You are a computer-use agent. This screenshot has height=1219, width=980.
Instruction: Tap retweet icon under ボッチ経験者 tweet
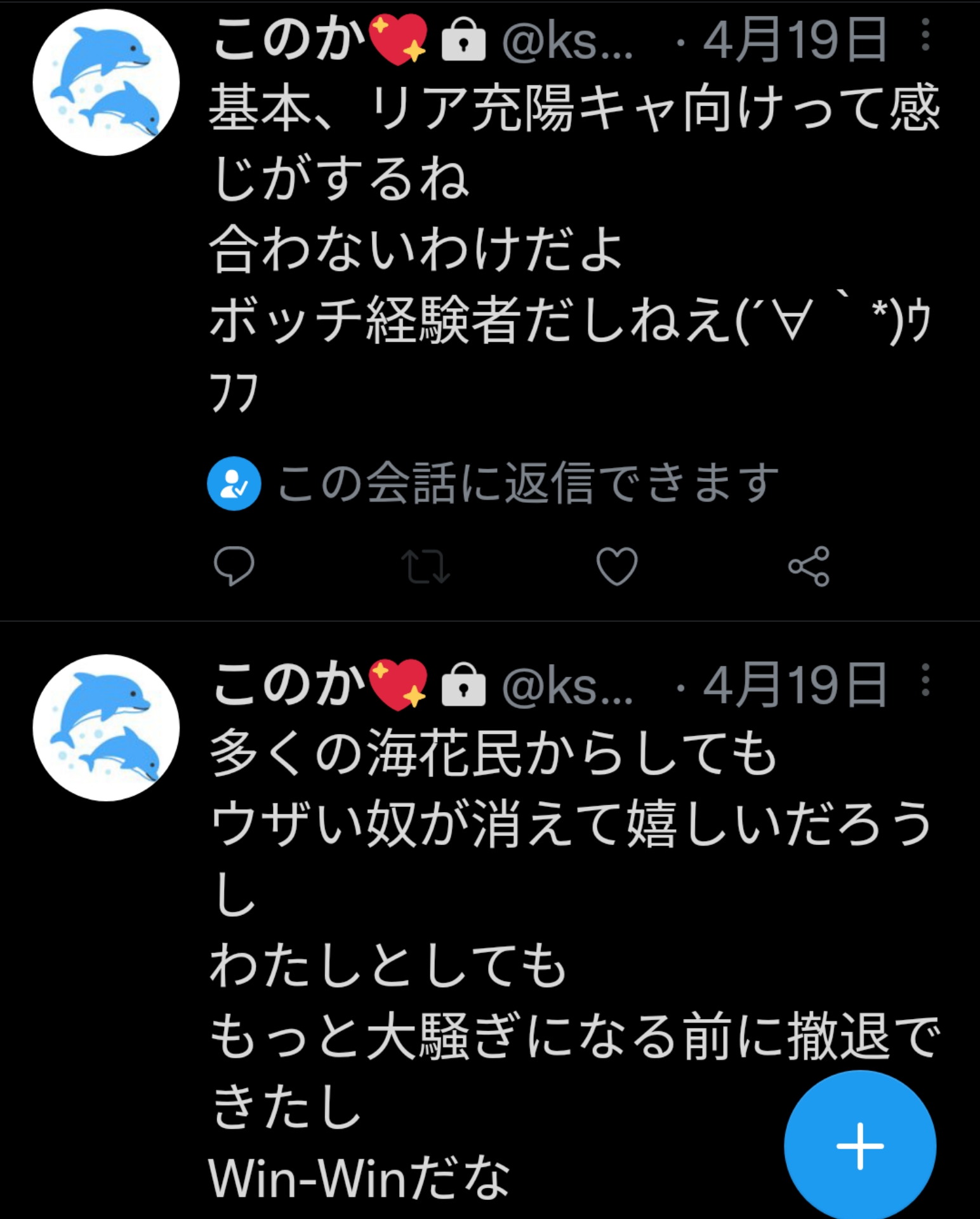(426, 566)
